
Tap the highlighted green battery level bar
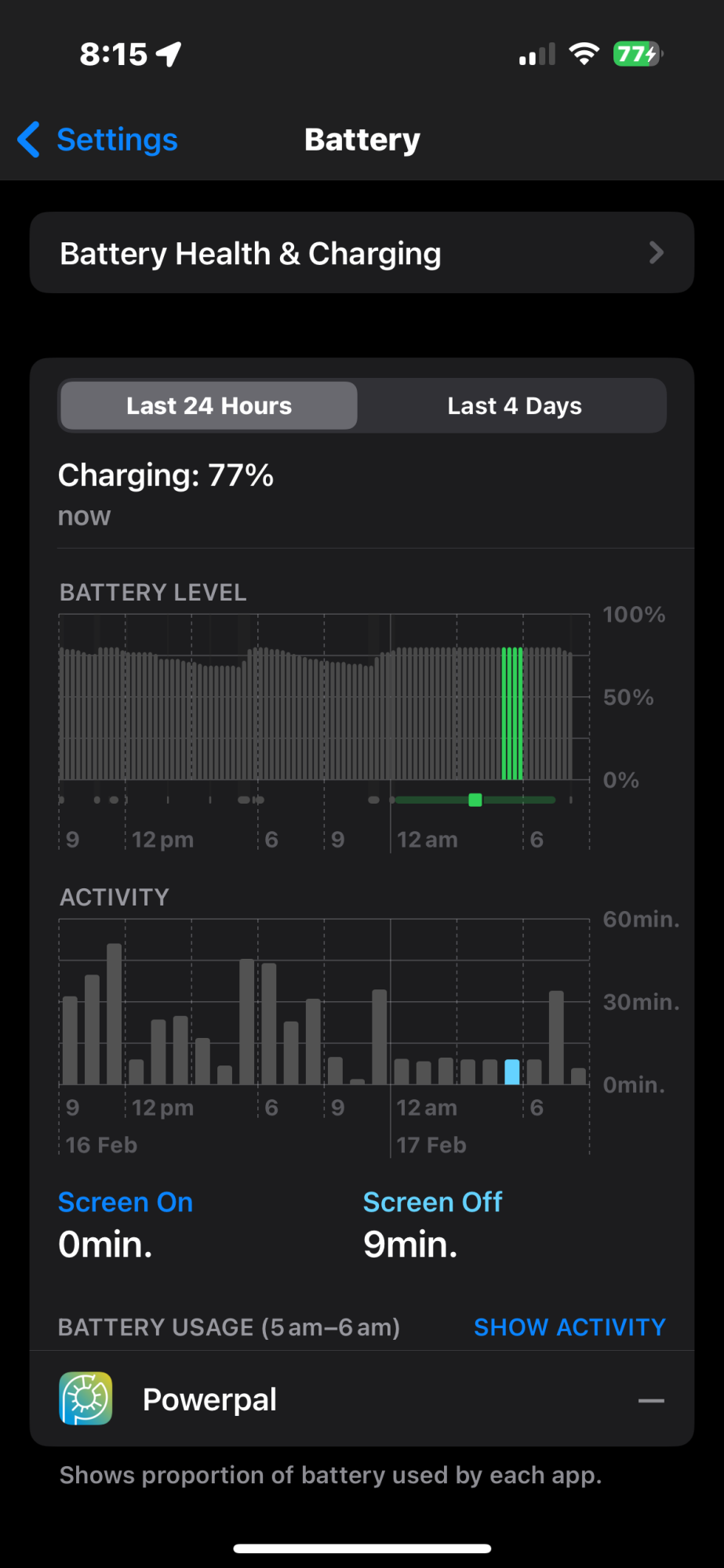coord(512,713)
